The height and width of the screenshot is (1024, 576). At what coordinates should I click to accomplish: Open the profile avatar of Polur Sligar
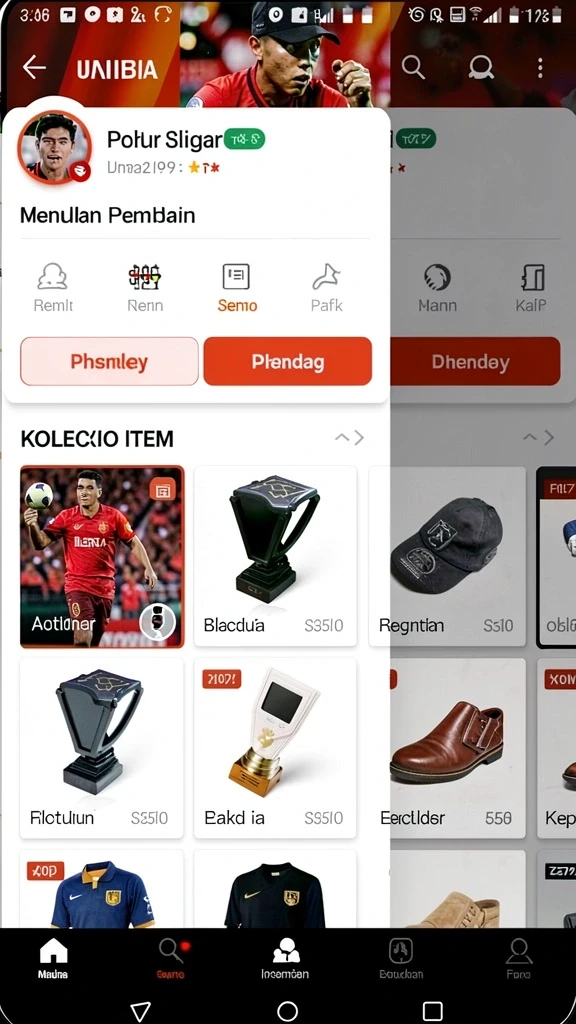click(x=55, y=147)
